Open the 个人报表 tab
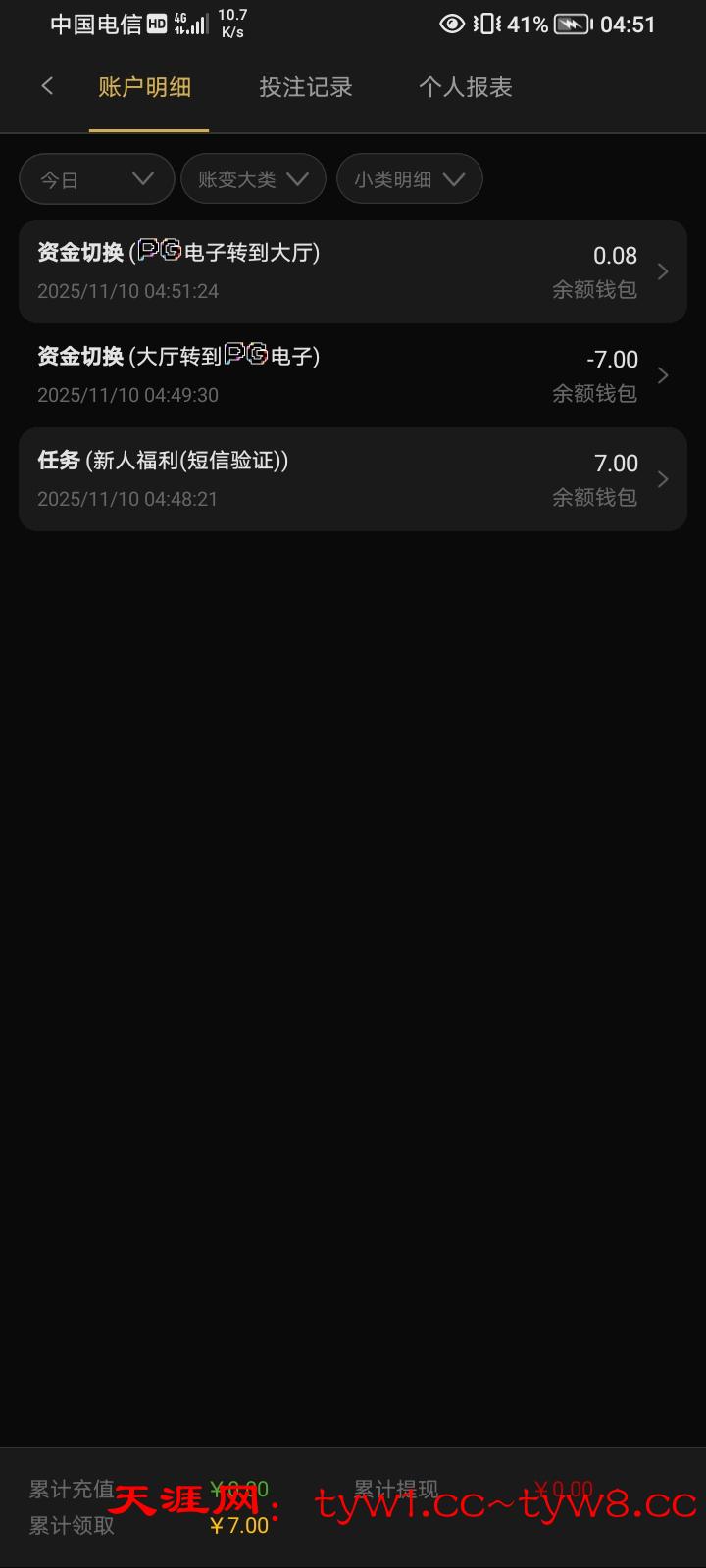 pyautogui.click(x=466, y=87)
